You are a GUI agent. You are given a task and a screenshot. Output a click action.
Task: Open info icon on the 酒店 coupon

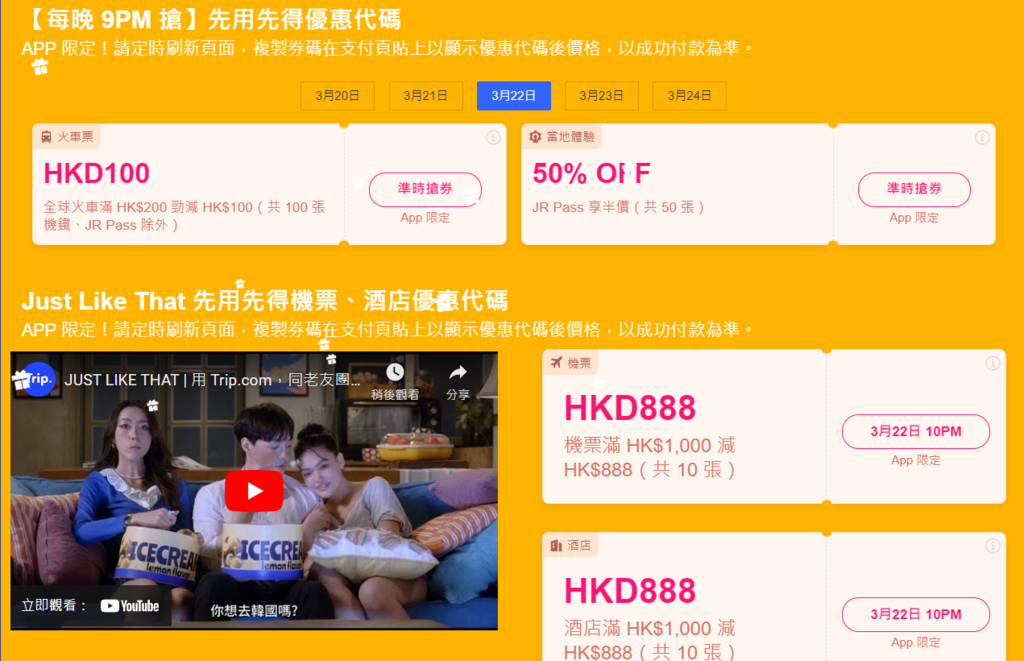tap(992, 546)
